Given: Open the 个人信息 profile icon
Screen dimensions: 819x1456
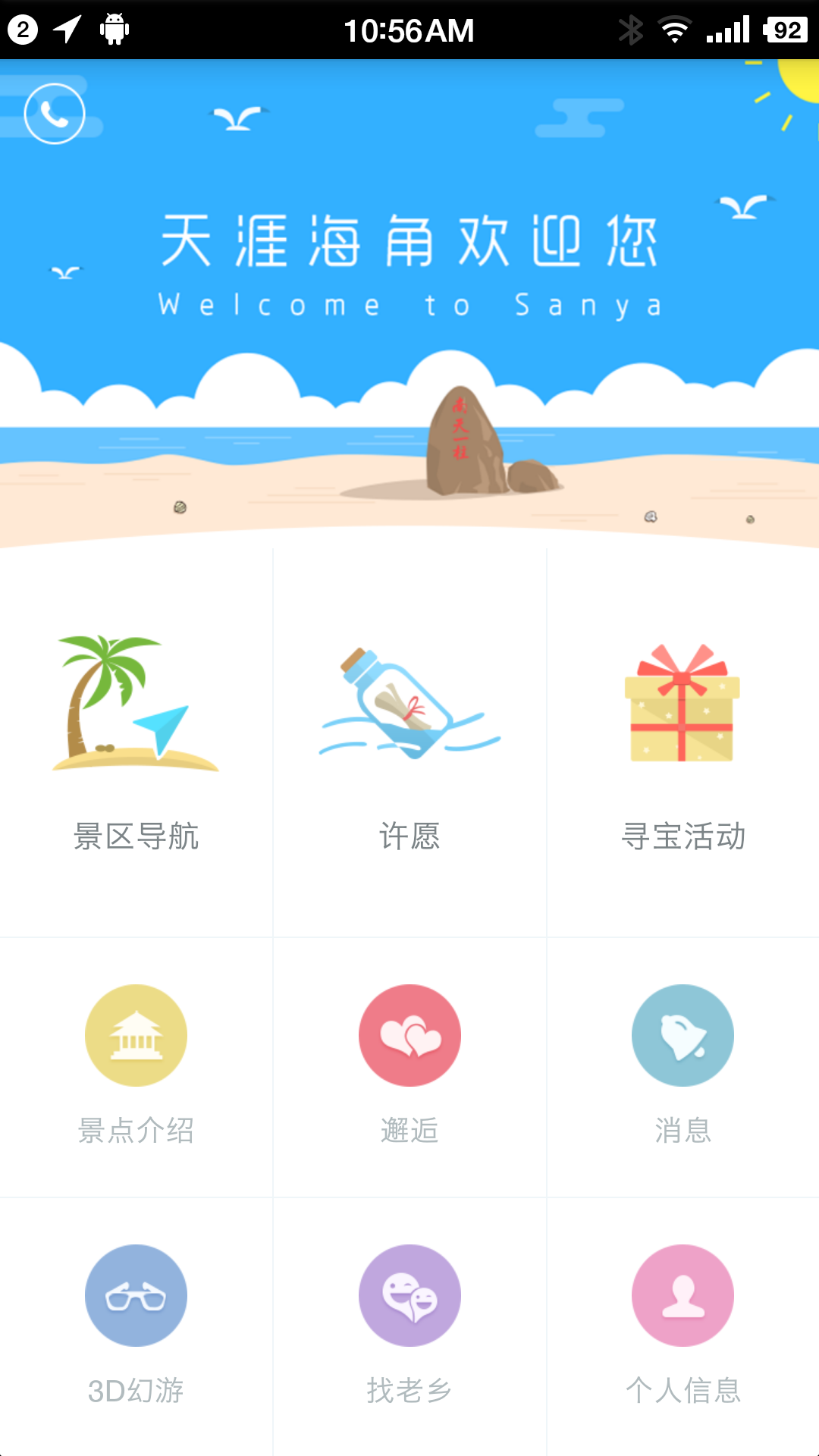Looking at the screenshot, I should pyautogui.click(x=682, y=1295).
